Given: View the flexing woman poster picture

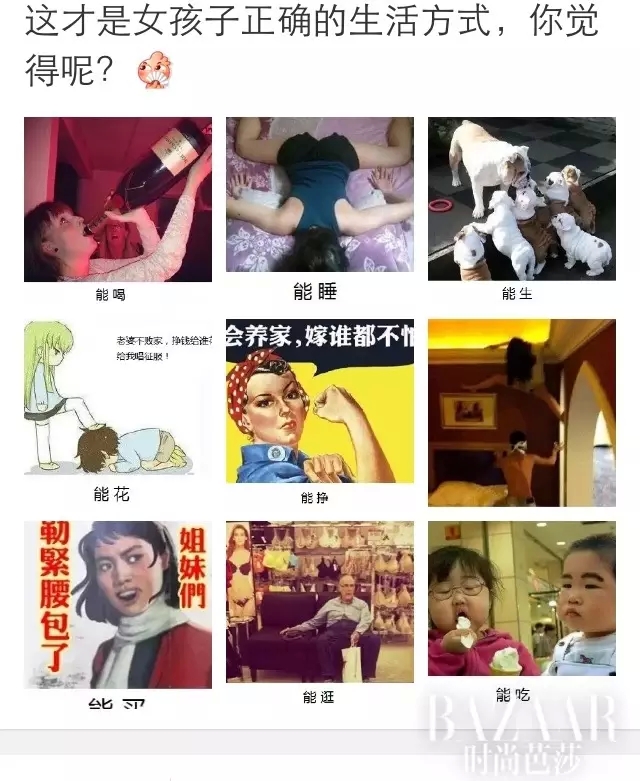Looking at the screenshot, I should coord(319,400).
